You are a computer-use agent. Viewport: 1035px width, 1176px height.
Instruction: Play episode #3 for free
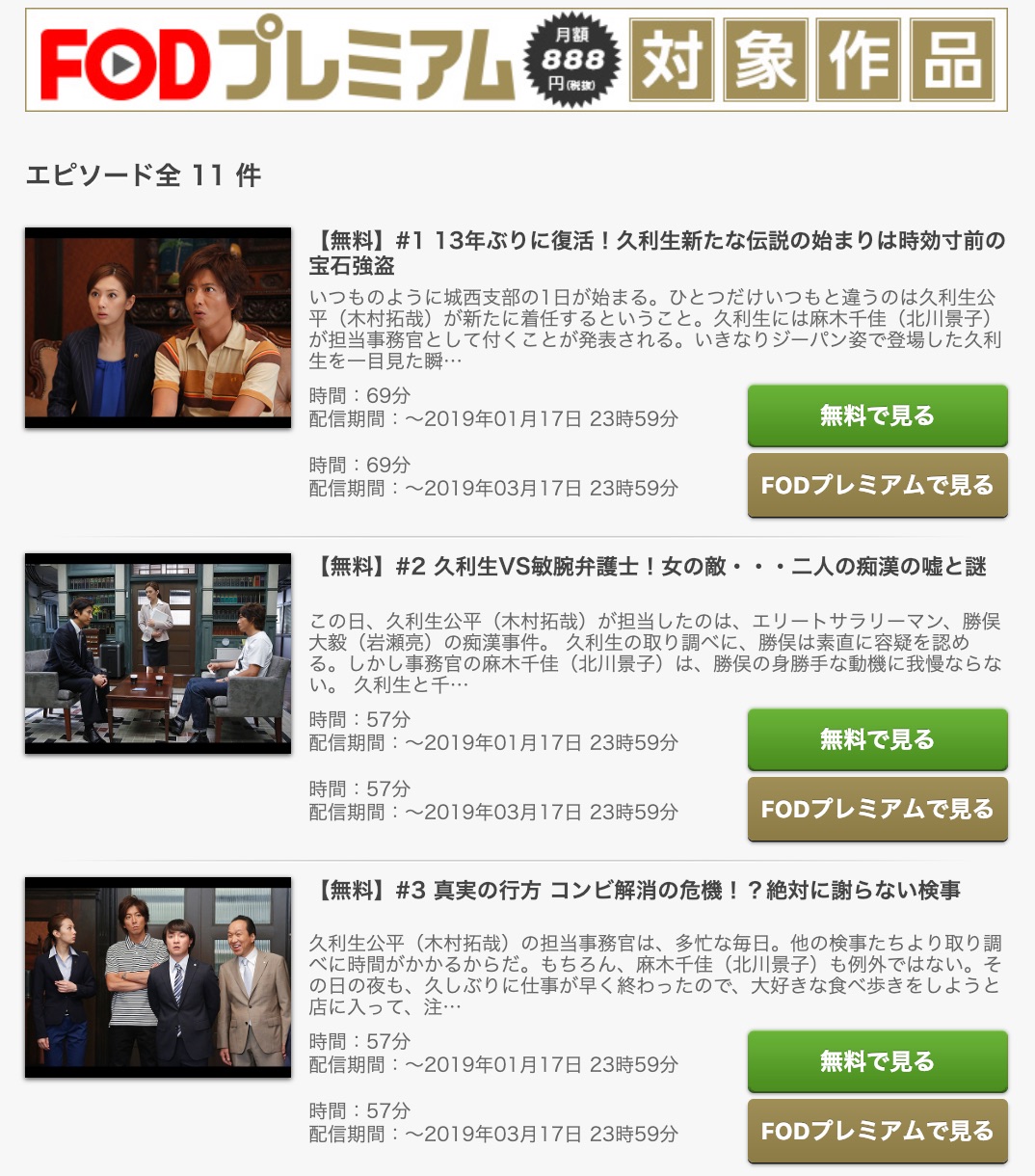coord(877,1061)
